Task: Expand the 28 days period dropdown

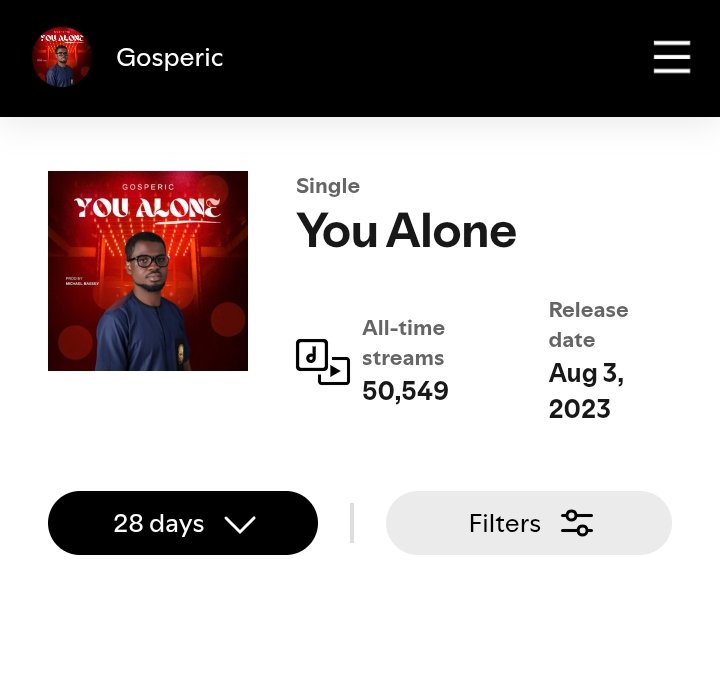Action: 183,523
